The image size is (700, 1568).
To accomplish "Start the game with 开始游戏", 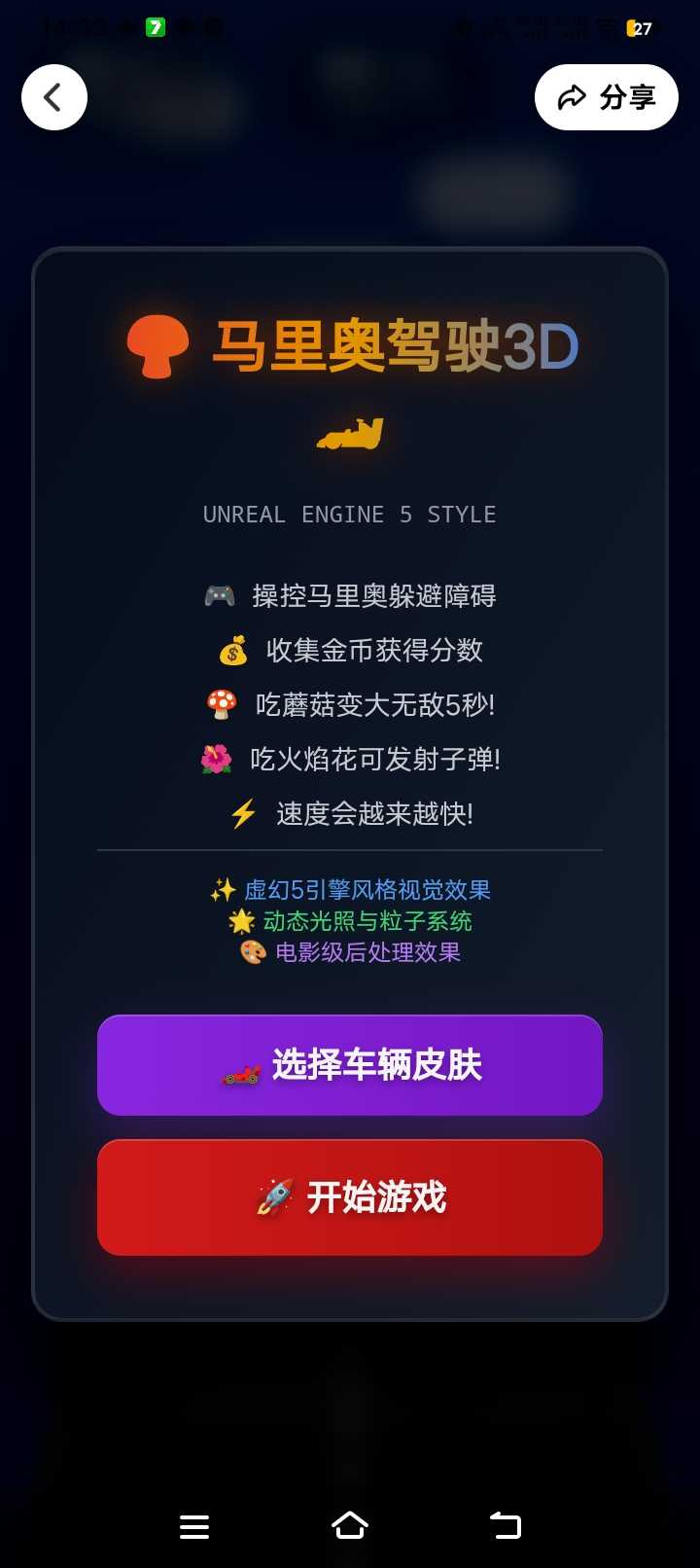I will tap(350, 1197).
